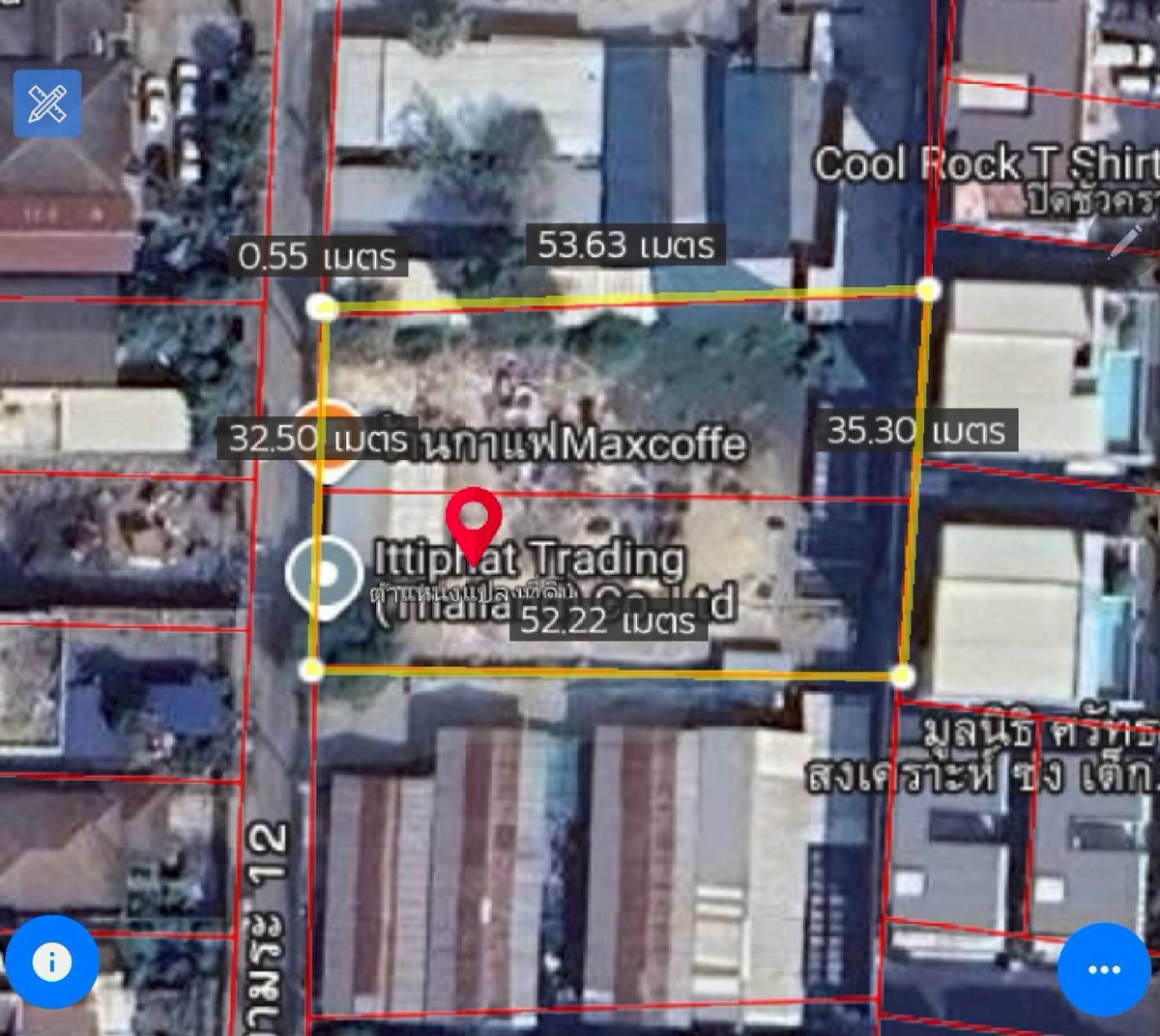Open the three-dot more options button
The image size is (1160, 1036).
coord(1104,968)
